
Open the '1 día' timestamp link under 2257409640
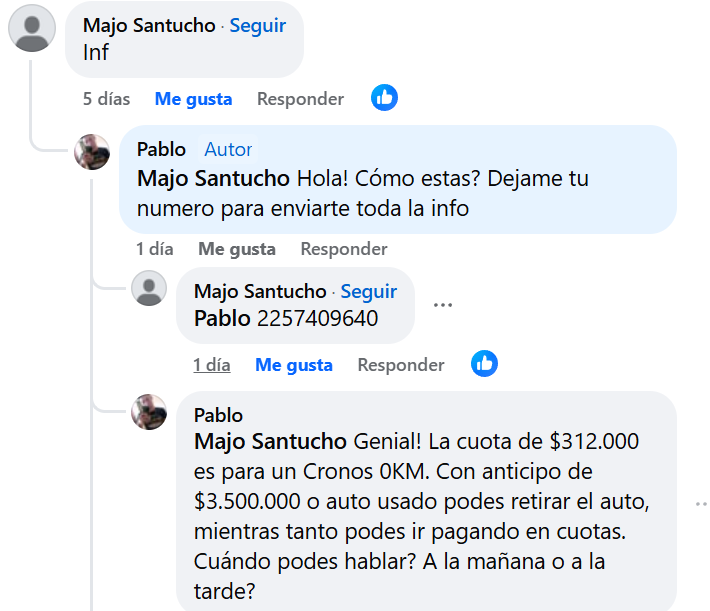point(211,365)
